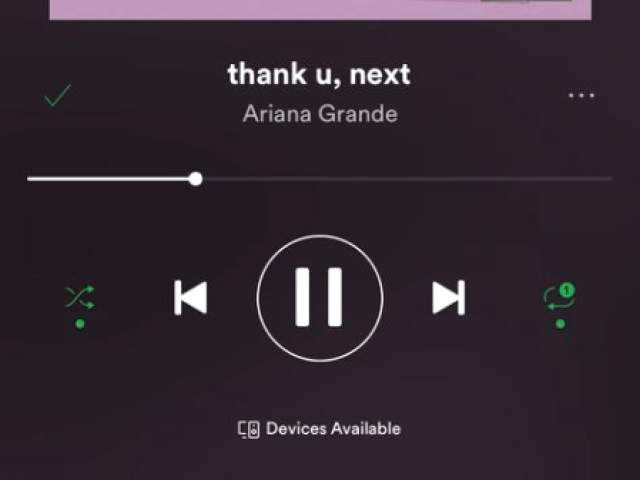This screenshot has width=640, height=480.
Task: Skip to the next track
Action: [448, 297]
